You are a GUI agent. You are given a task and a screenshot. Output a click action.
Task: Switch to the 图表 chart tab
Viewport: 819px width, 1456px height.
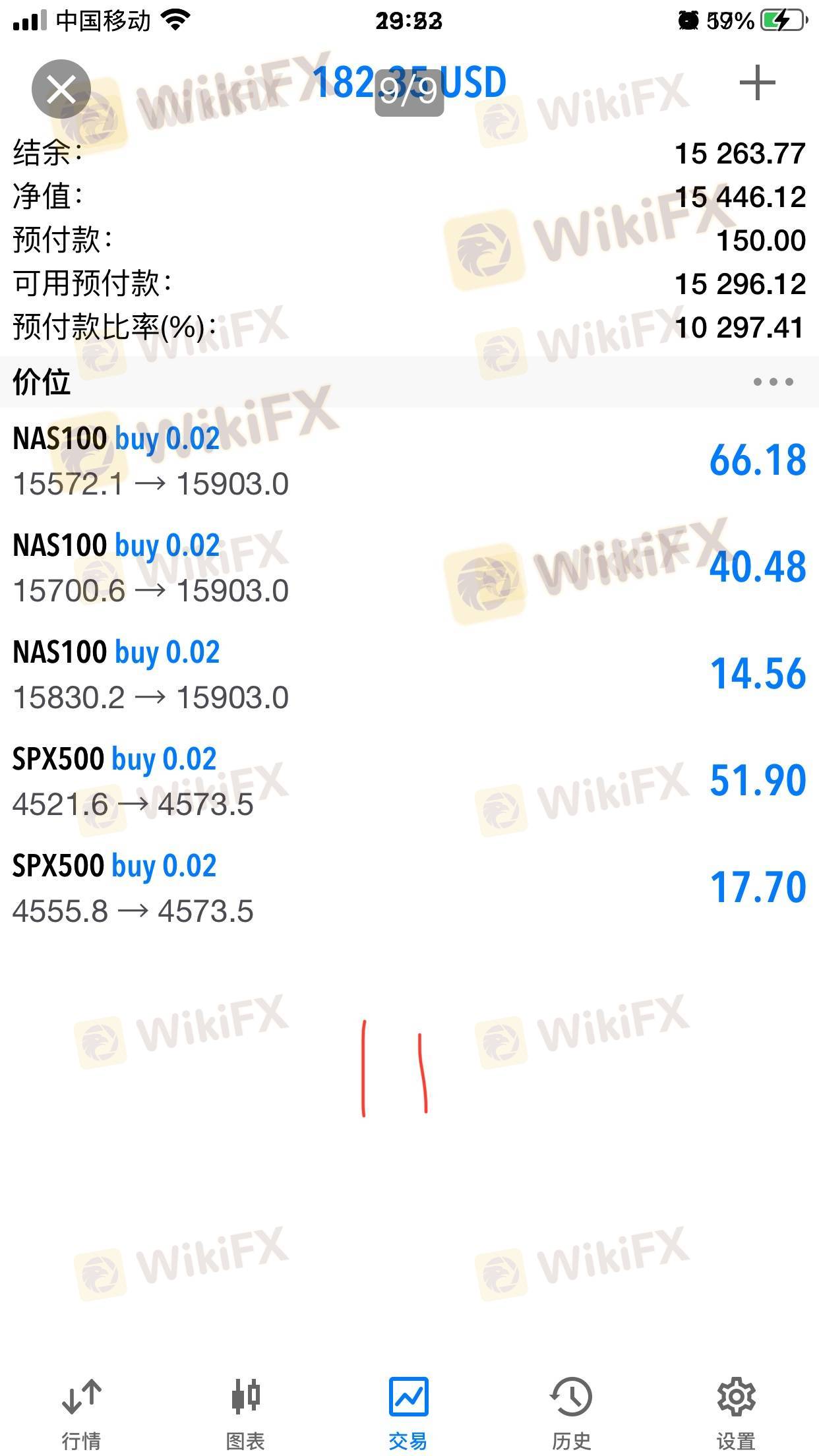click(x=245, y=1412)
